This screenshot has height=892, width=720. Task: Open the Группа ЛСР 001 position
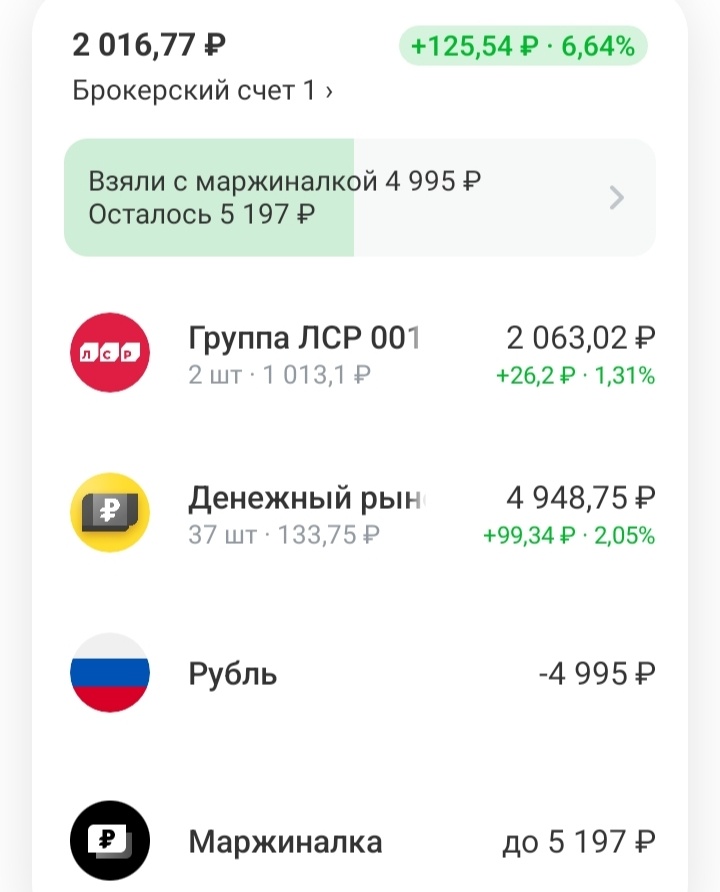(x=305, y=340)
